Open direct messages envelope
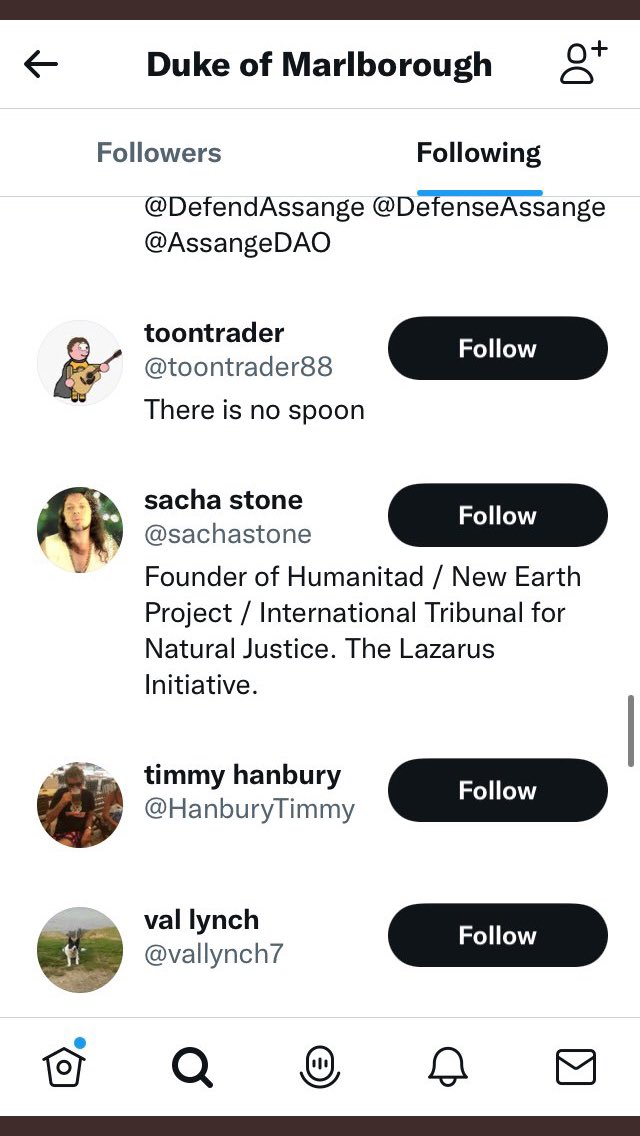 coord(575,1067)
